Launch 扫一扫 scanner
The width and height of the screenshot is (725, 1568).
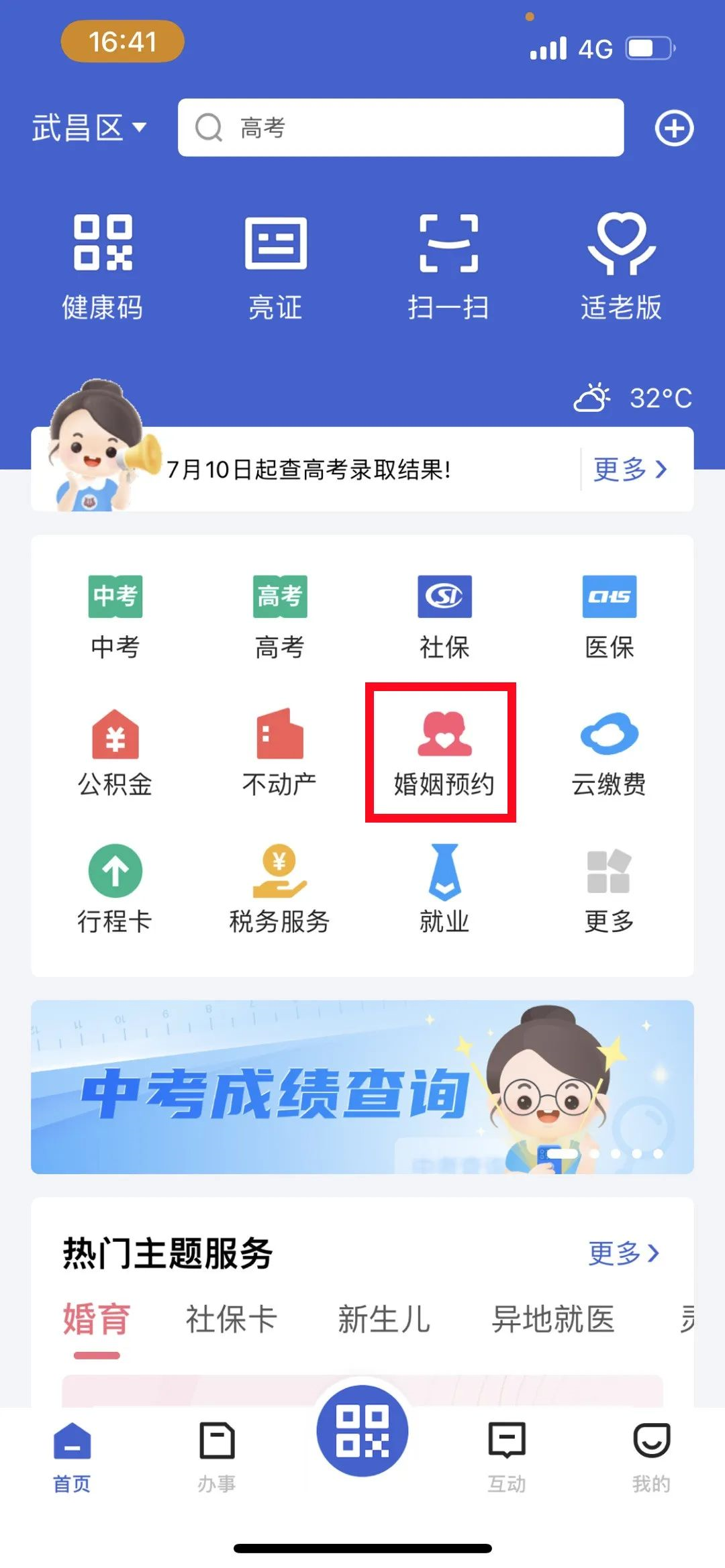(448, 267)
